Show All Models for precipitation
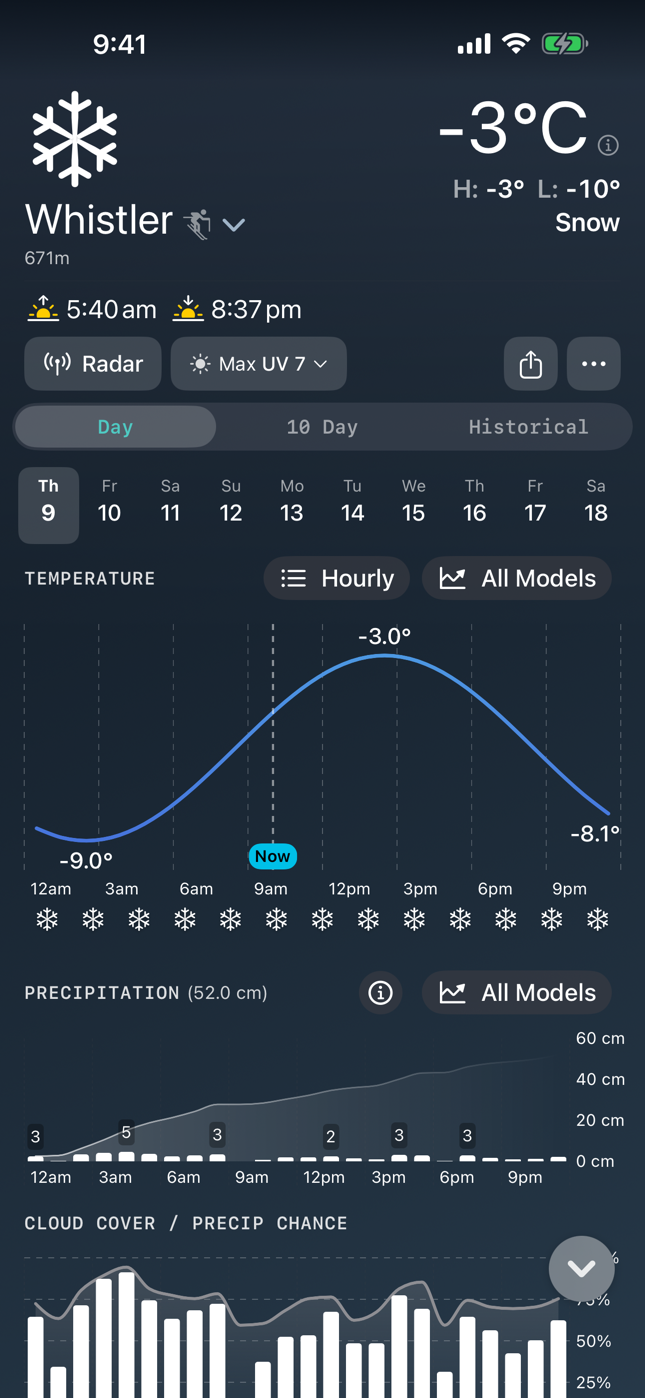The width and height of the screenshot is (645, 1398). [x=517, y=993]
